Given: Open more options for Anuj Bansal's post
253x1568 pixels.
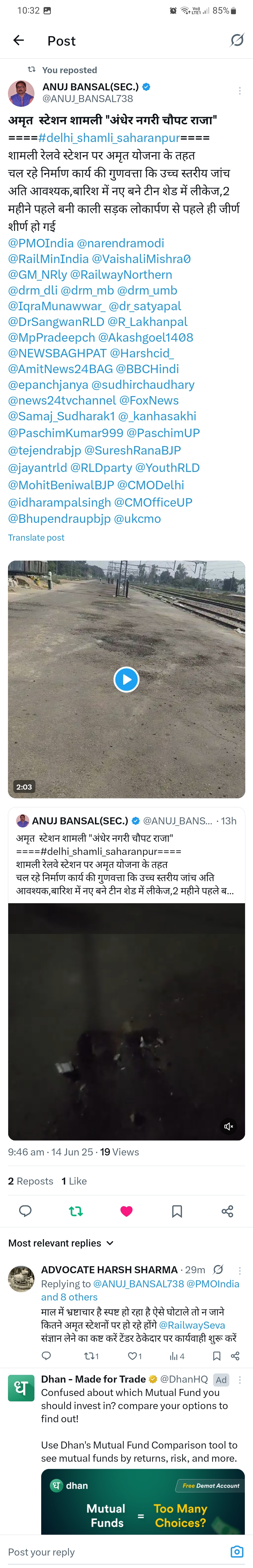Looking at the screenshot, I should (x=240, y=91).
